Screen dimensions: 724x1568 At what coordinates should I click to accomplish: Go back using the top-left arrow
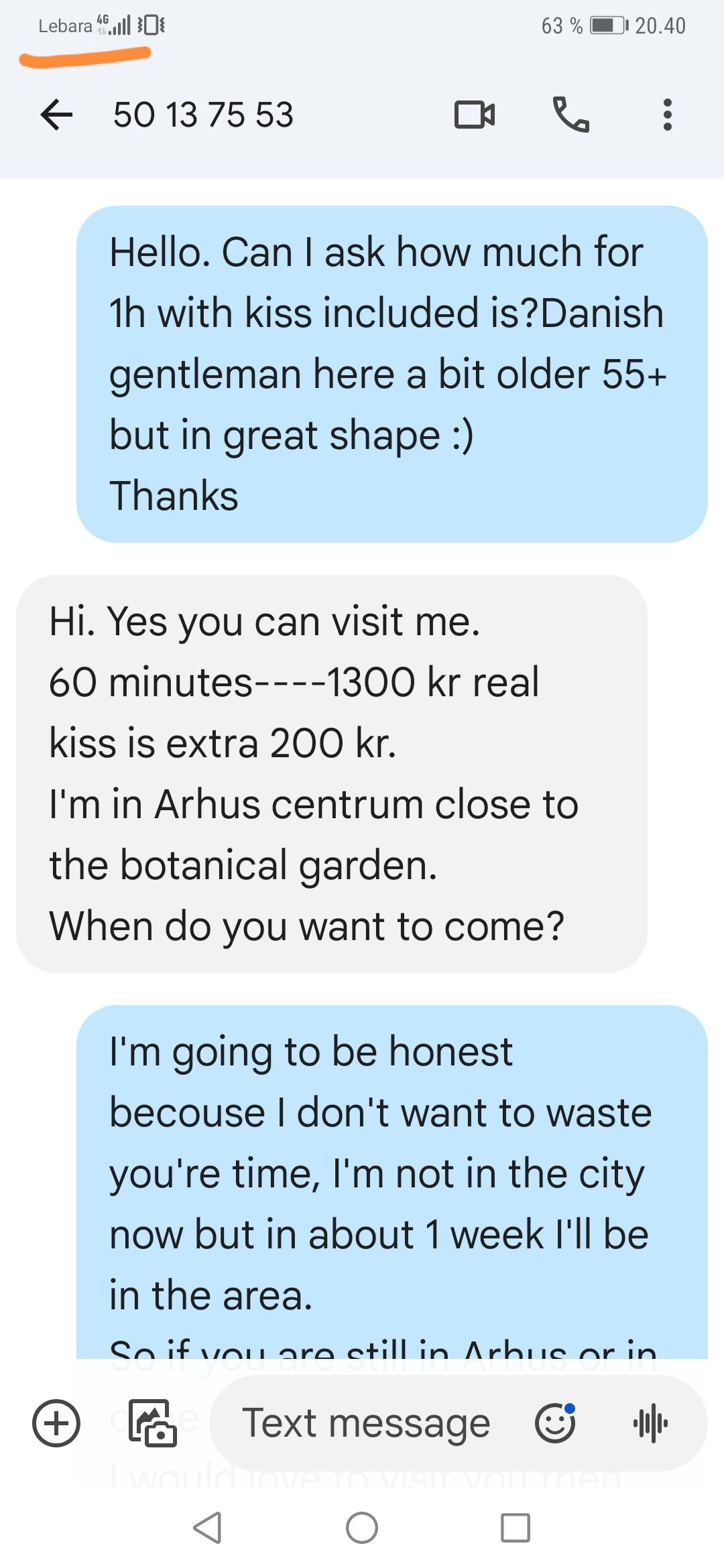(56, 115)
